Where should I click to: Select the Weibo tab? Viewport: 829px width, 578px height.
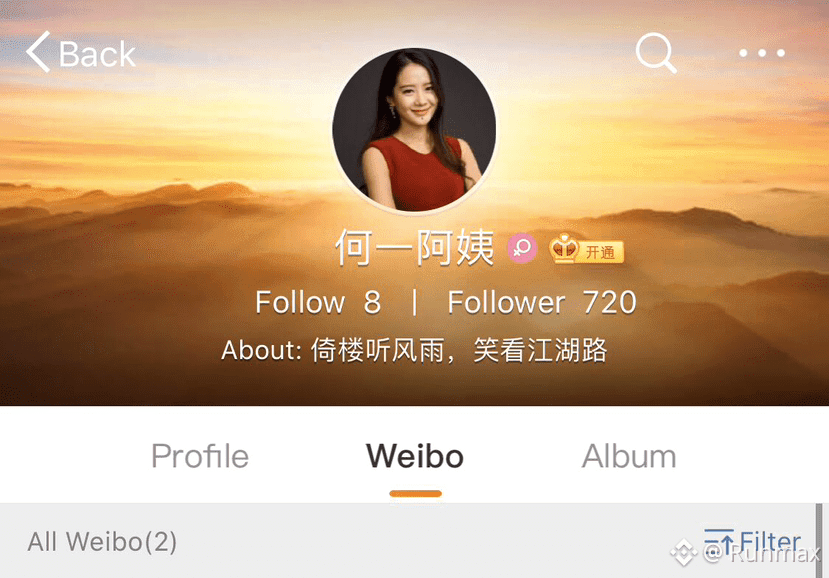pyautogui.click(x=415, y=457)
